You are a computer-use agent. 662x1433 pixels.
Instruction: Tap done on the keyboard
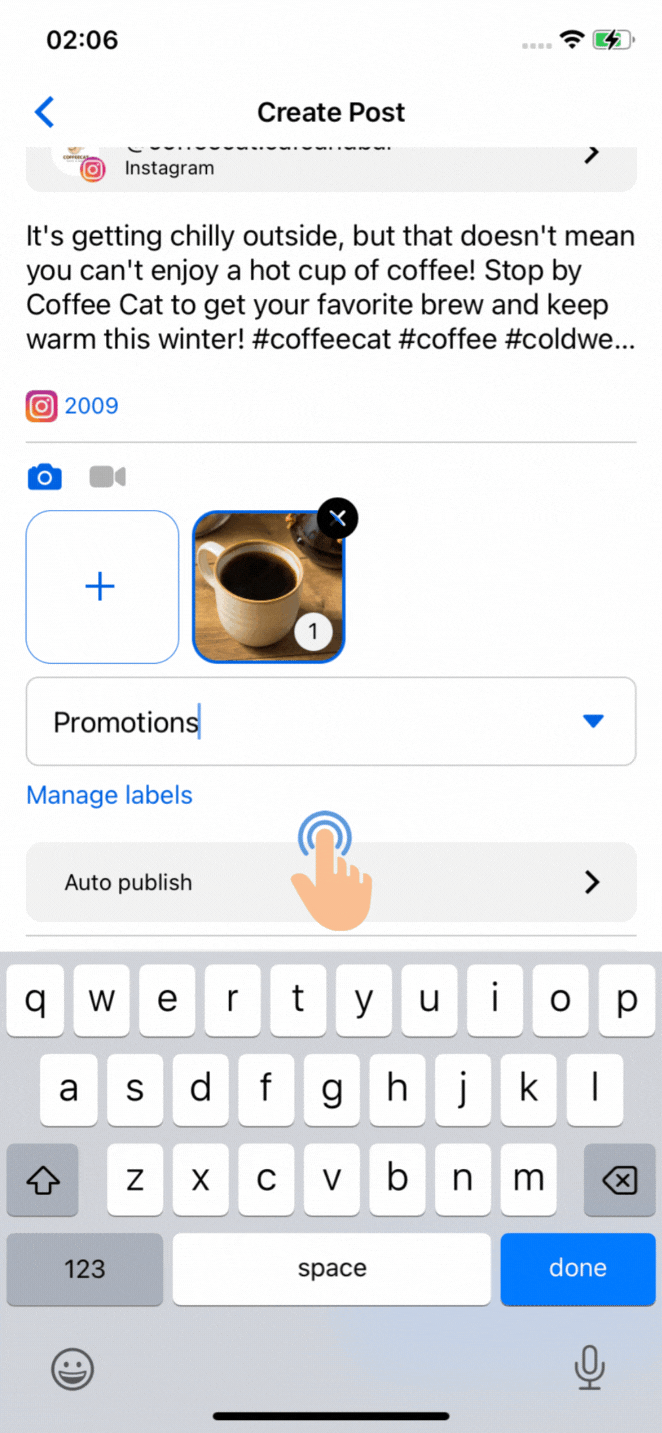click(x=577, y=1268)
